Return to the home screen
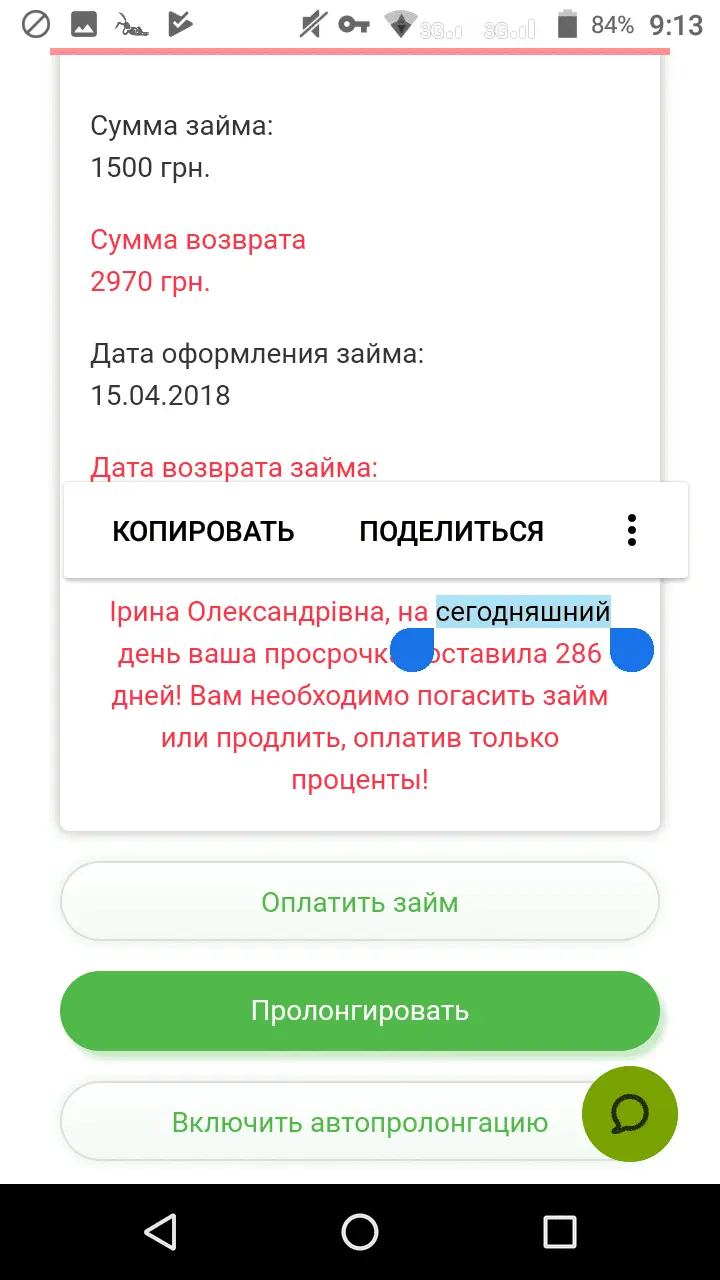Screen dimensions: 720x1280 click(360, 1231)
